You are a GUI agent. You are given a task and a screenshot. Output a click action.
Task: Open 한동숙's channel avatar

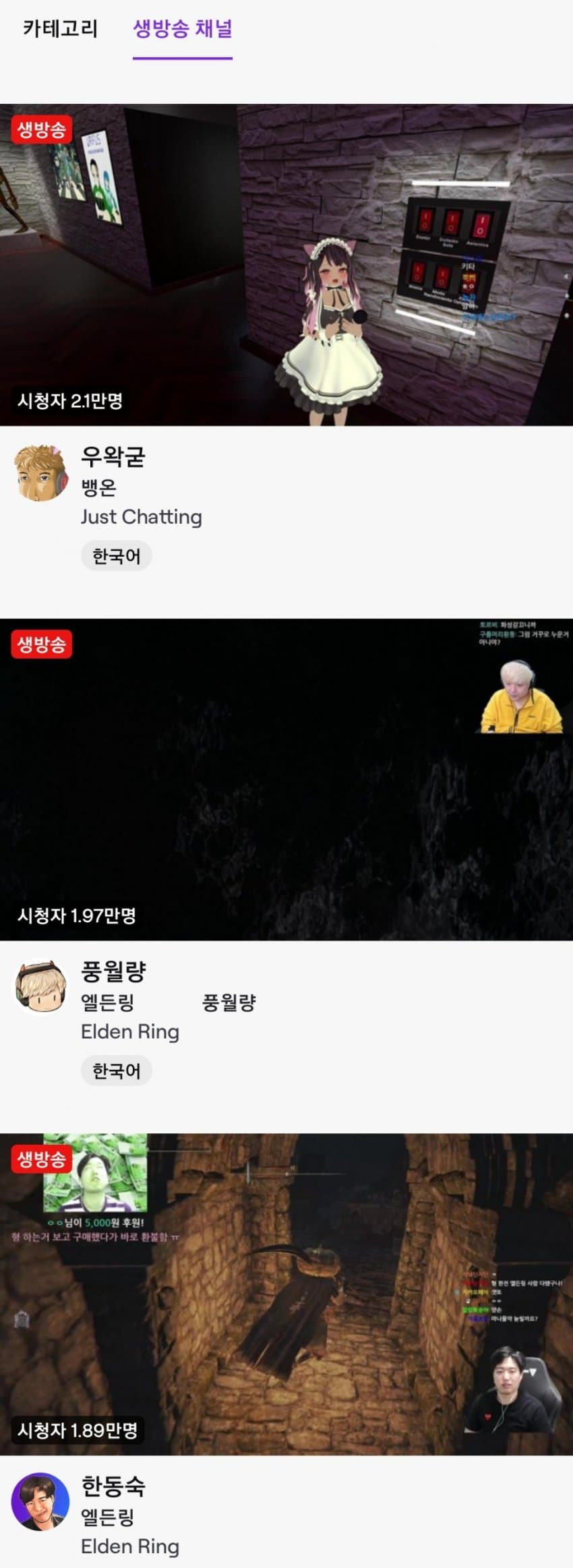pos(41,1502)
